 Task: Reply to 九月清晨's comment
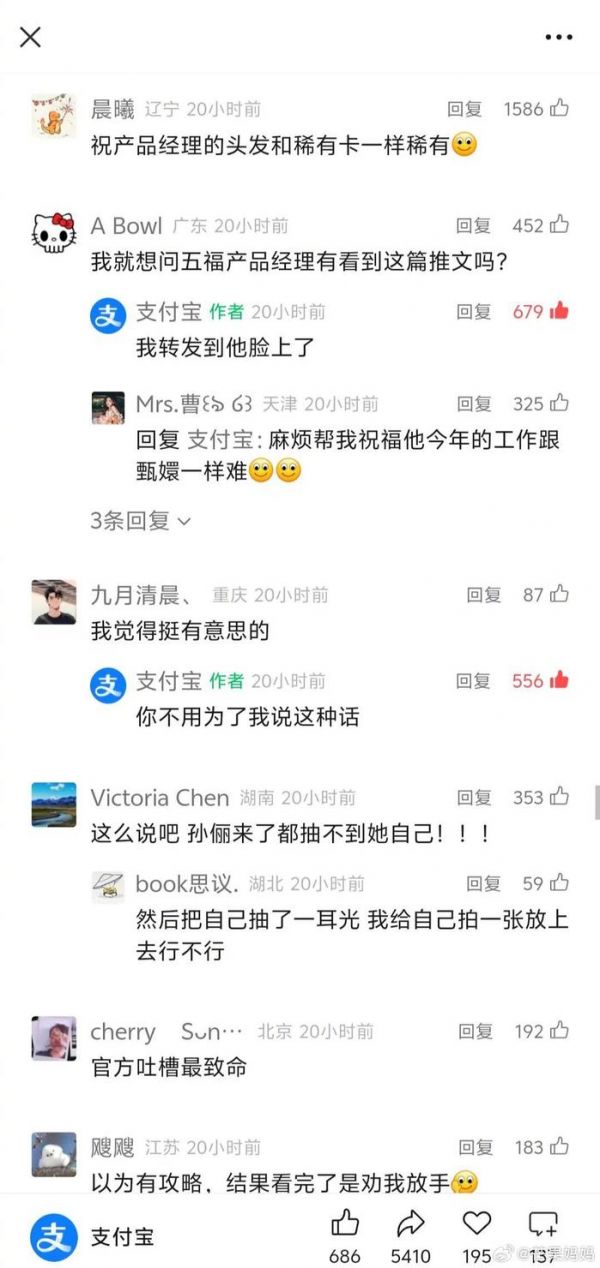[x=483, y=594]
